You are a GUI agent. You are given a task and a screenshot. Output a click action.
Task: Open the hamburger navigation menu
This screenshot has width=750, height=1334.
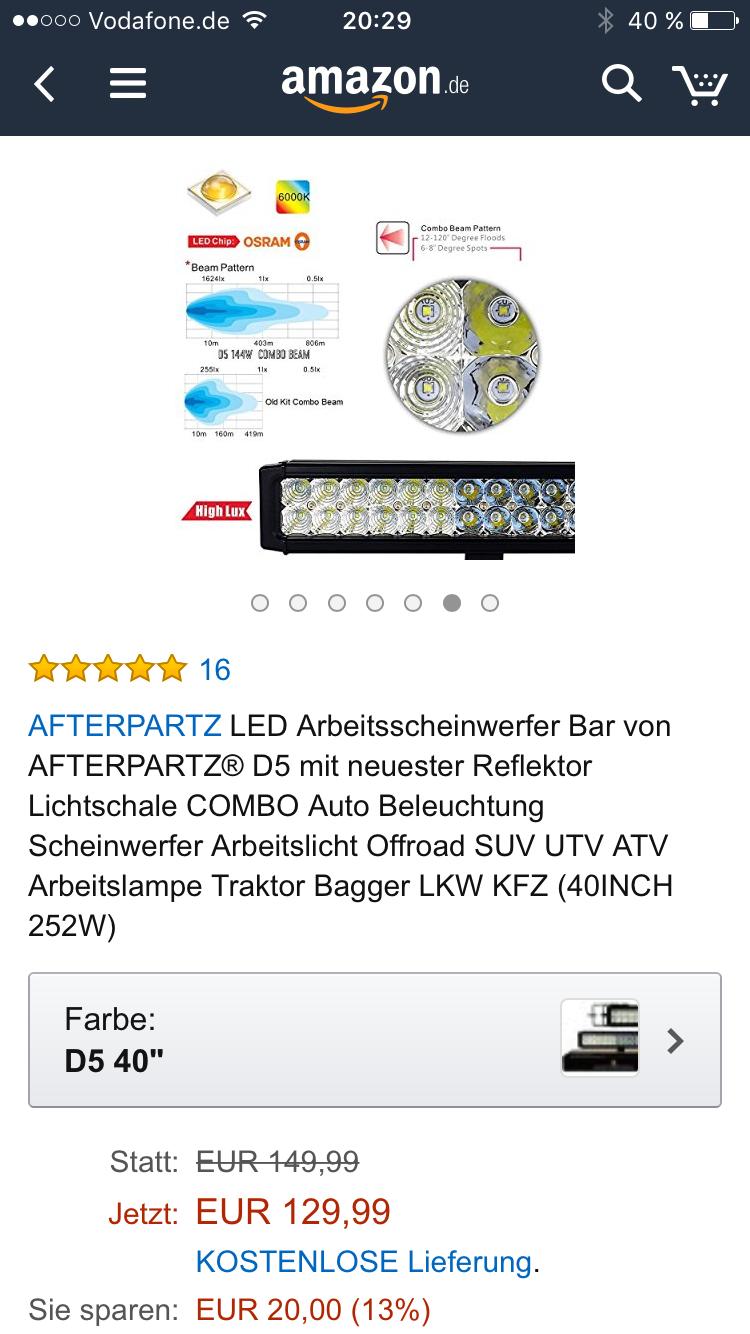coord(128,84)
